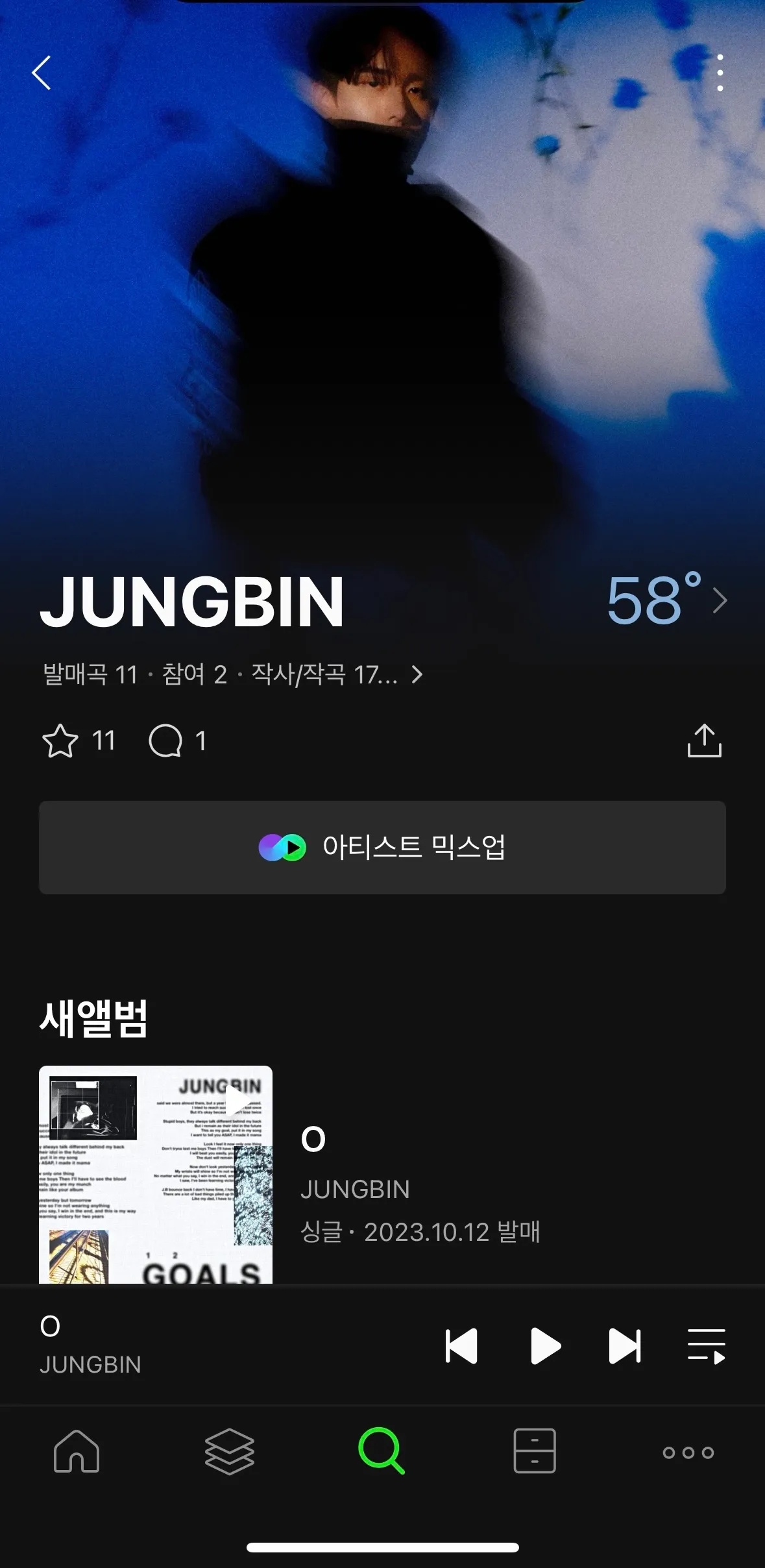
Task: Go to the previous track
Action: [461, 1345]
